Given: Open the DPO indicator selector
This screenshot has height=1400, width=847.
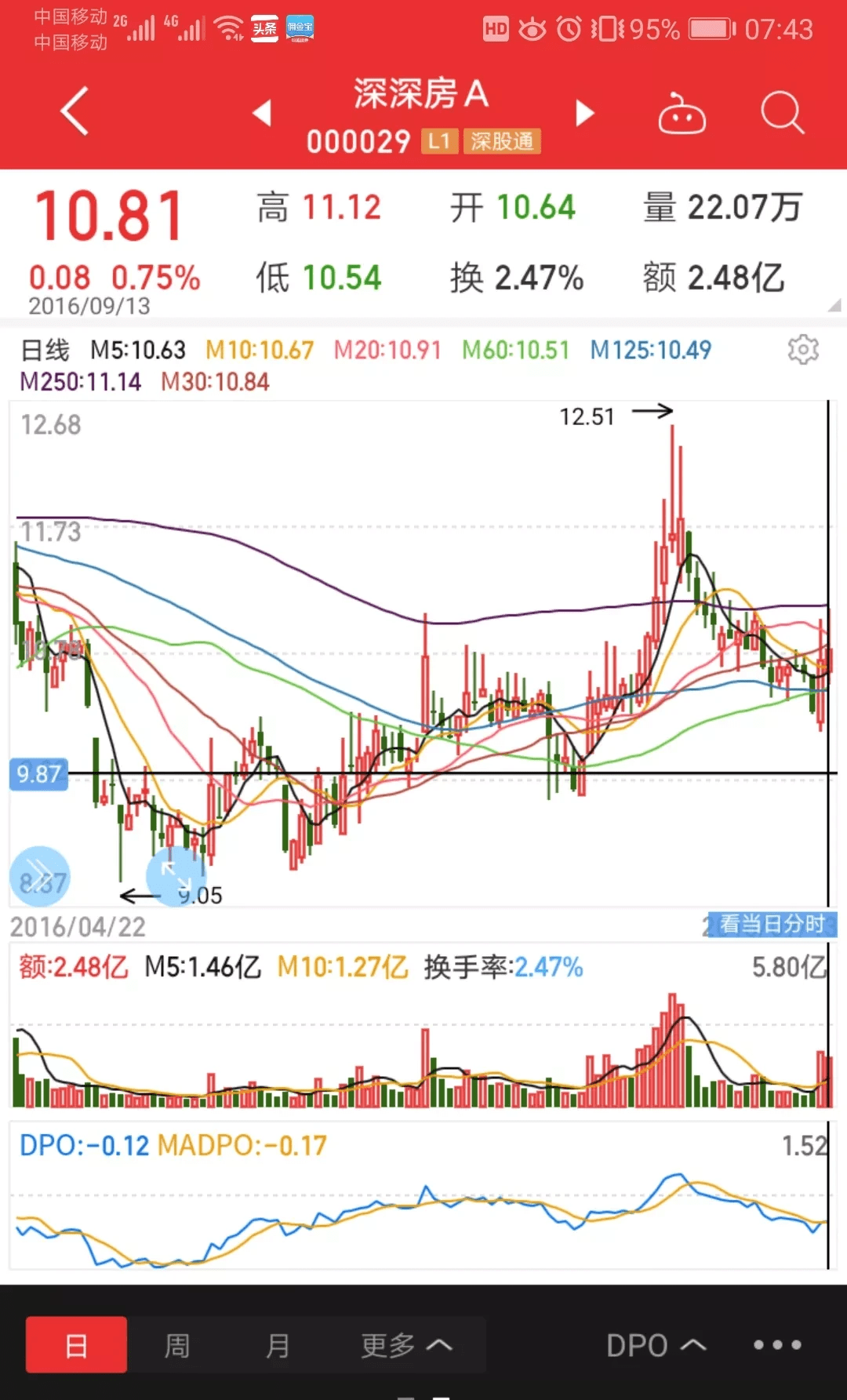Looking at the screenshot, I should click(x=656, y=1345).
